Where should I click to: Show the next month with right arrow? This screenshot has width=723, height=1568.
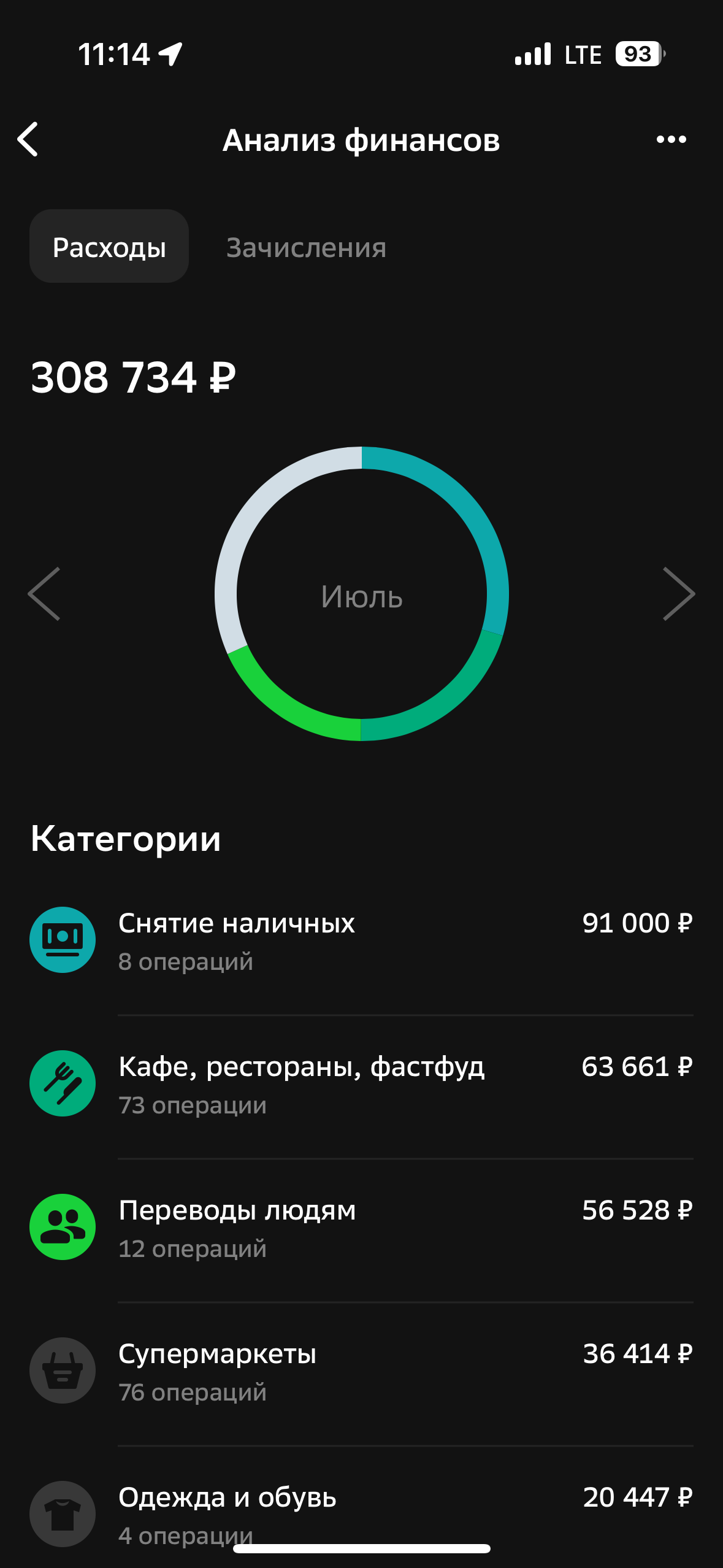(x=679, y=594)
